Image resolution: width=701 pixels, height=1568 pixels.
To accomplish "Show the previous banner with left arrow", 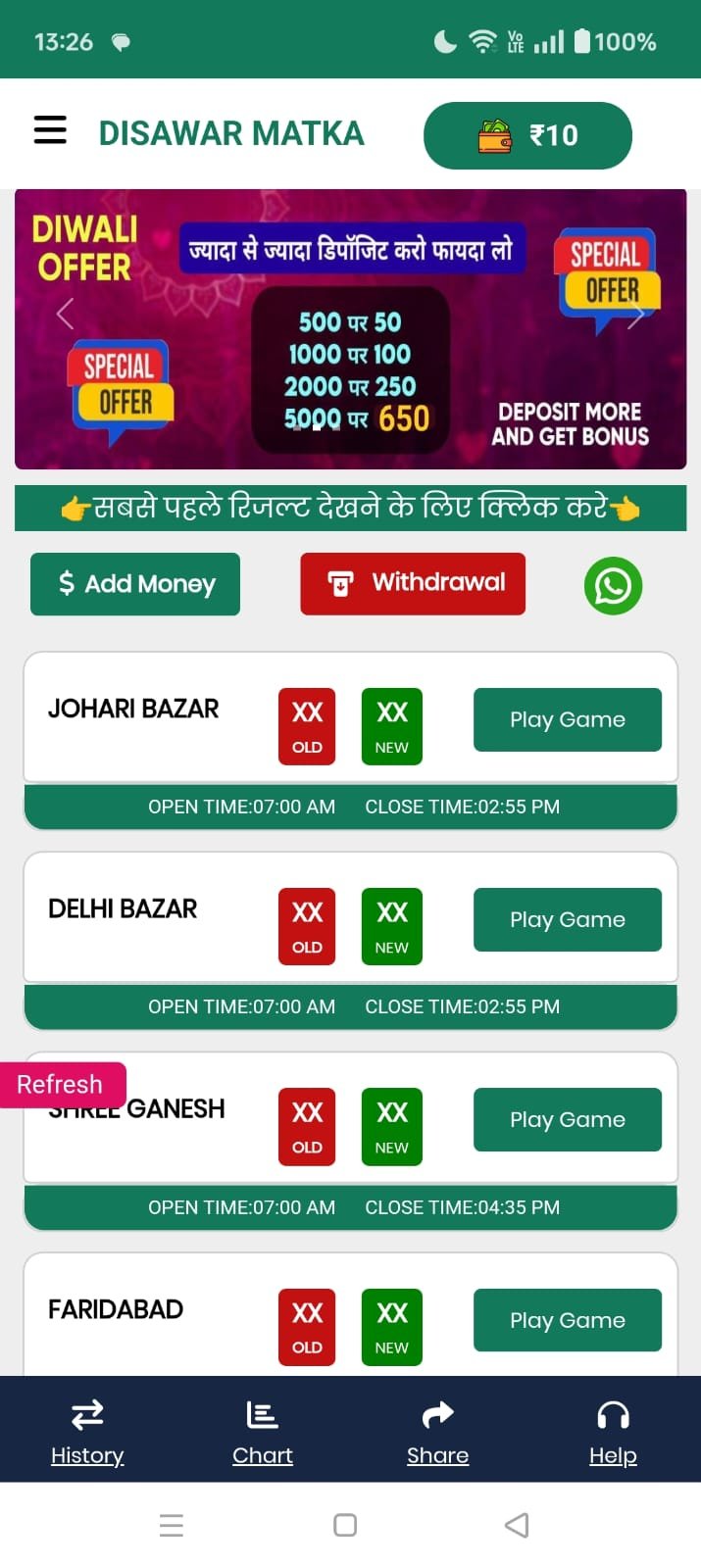I will (65, 314).
